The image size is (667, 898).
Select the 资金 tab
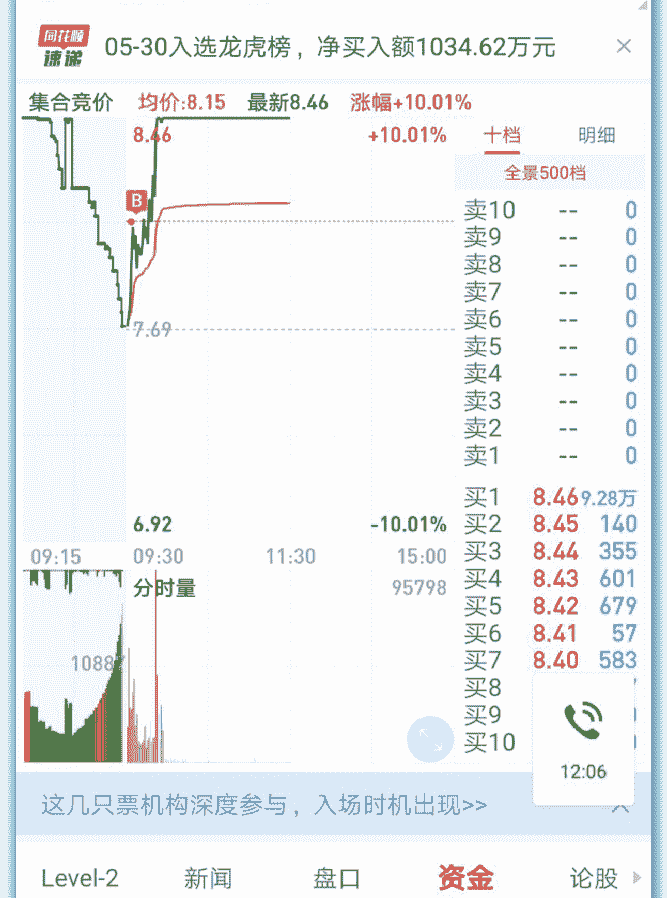pyautogui.click(x=466, y=878)
